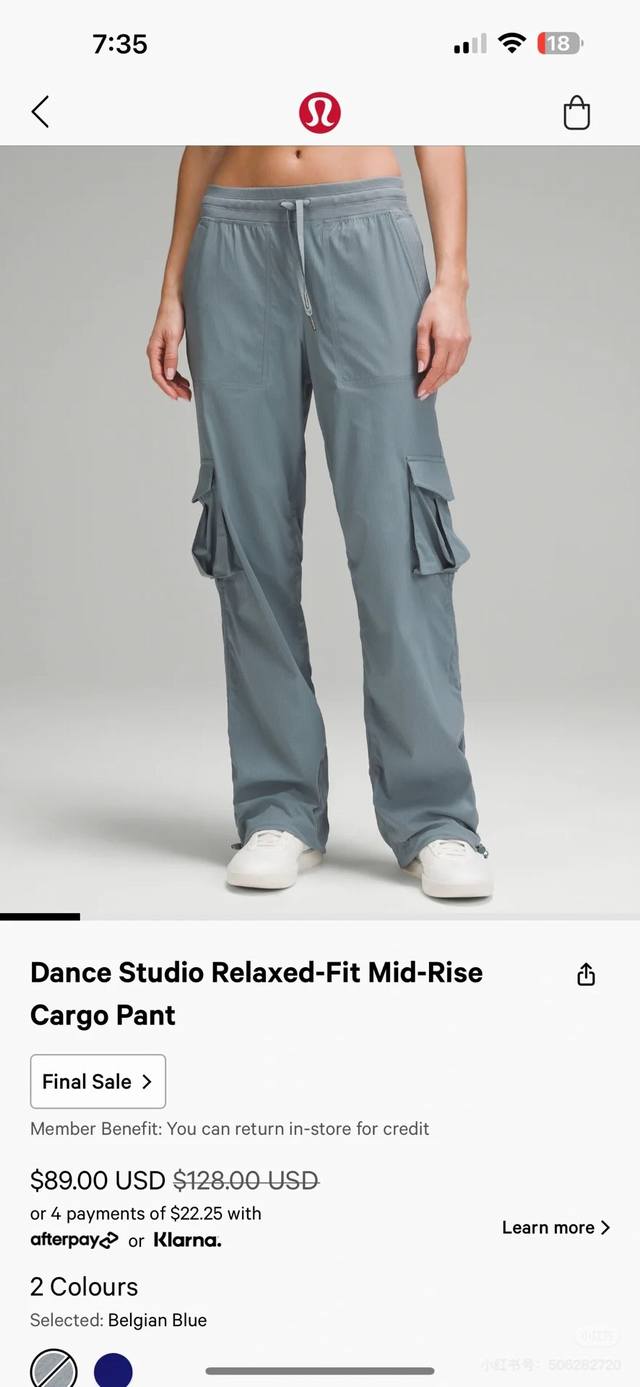
Task: Tap the lululemon logo to go home
Action: click(x=320, y=113)
